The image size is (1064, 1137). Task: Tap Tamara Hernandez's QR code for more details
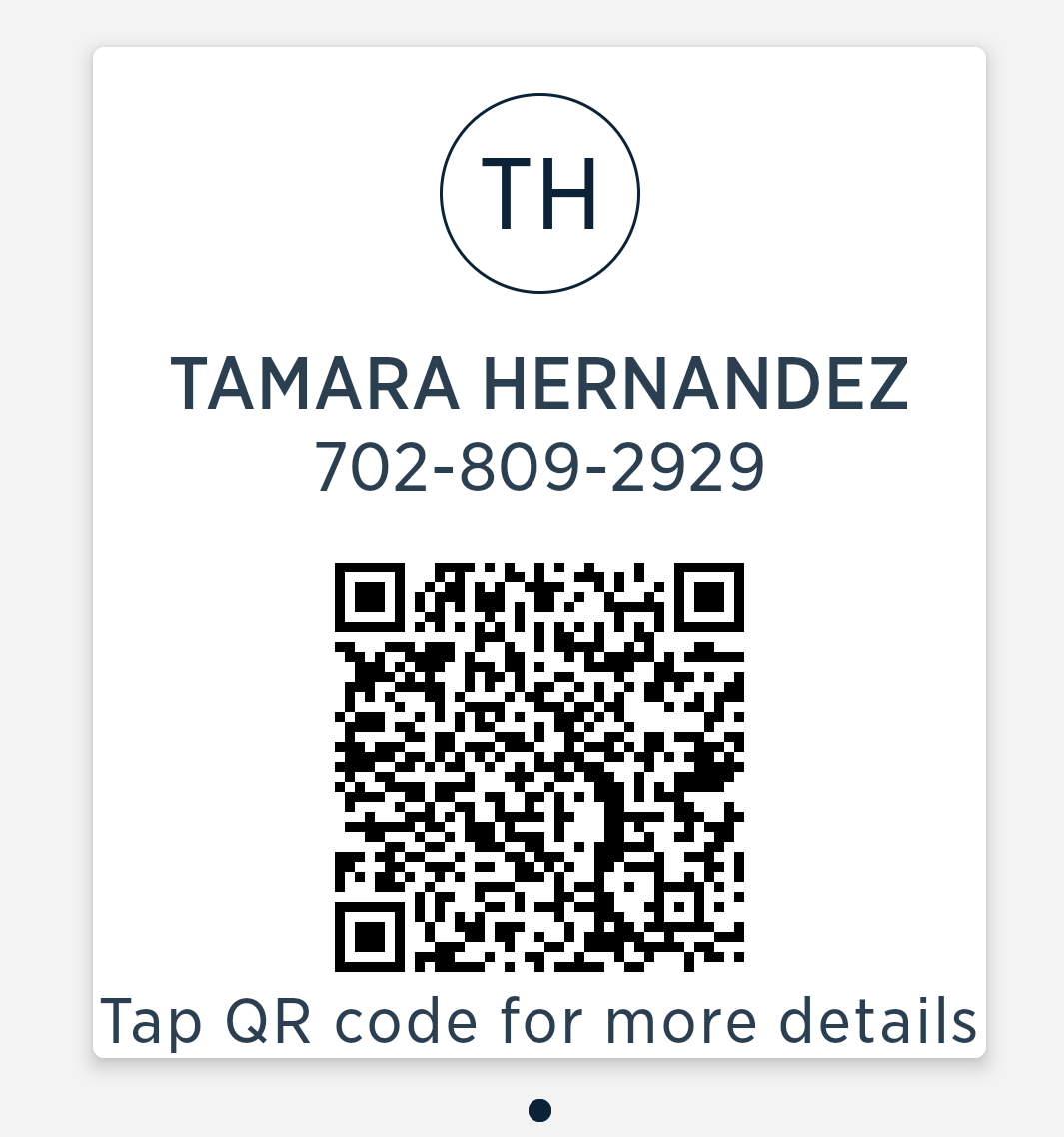coord(539,766)
